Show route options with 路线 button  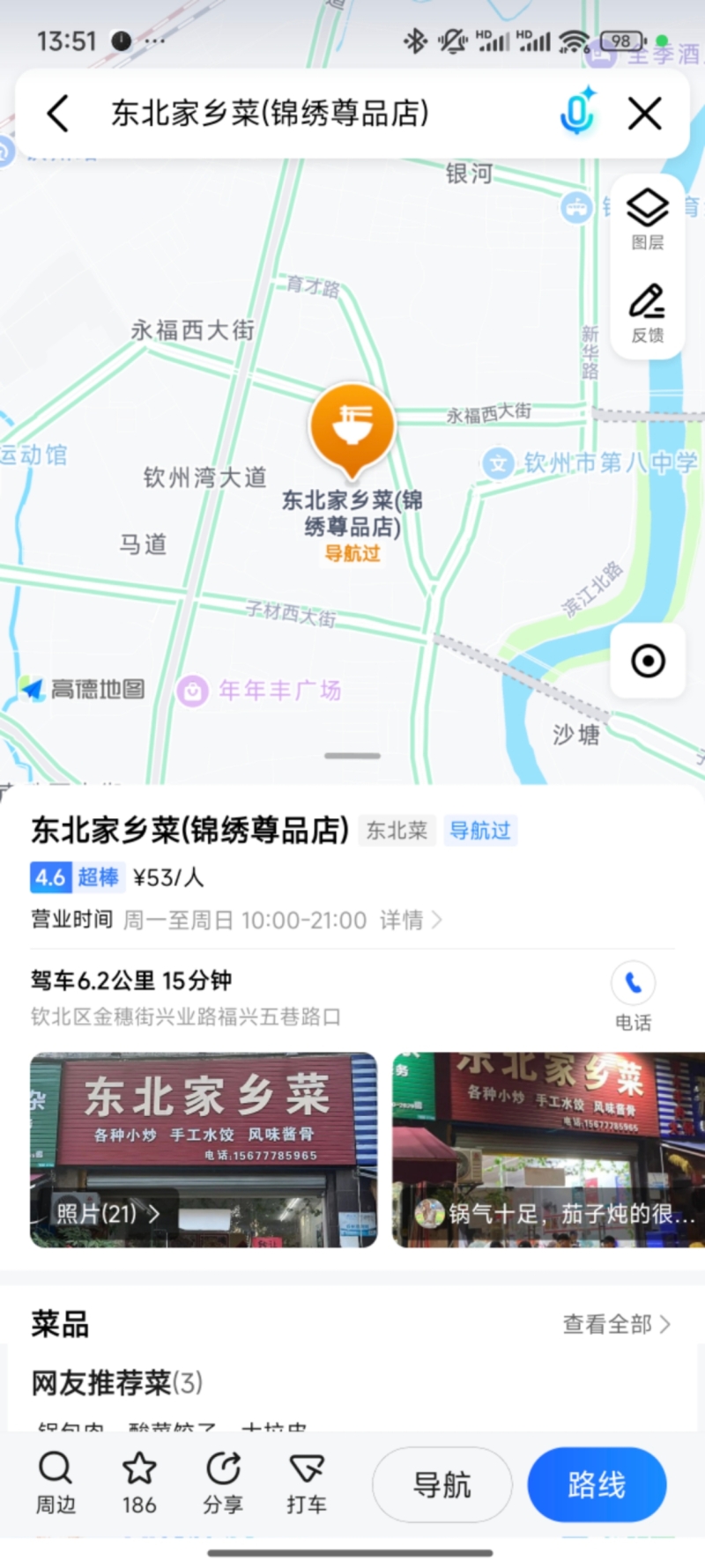pyautogui.click(x=597, y=1484)
